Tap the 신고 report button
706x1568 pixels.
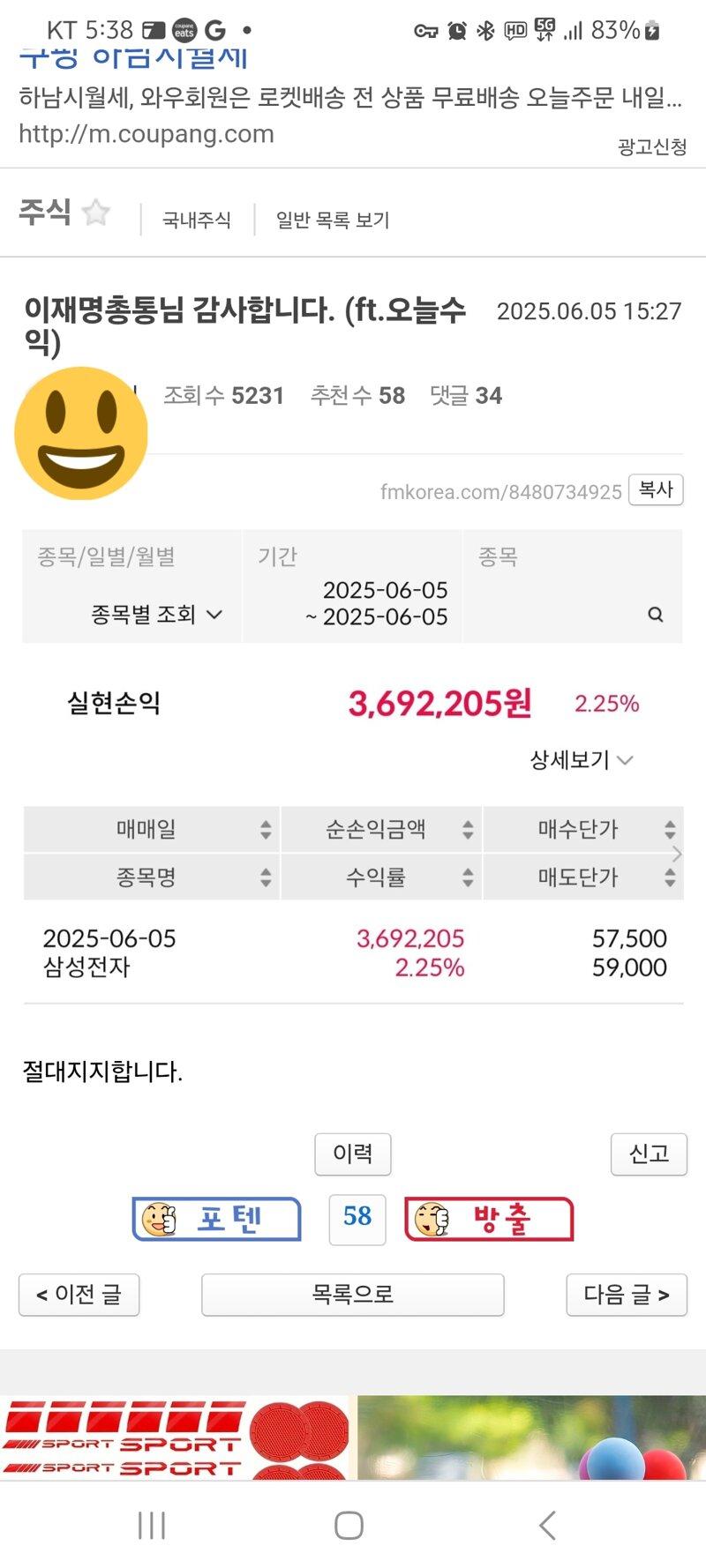(x=649, y=1154)
